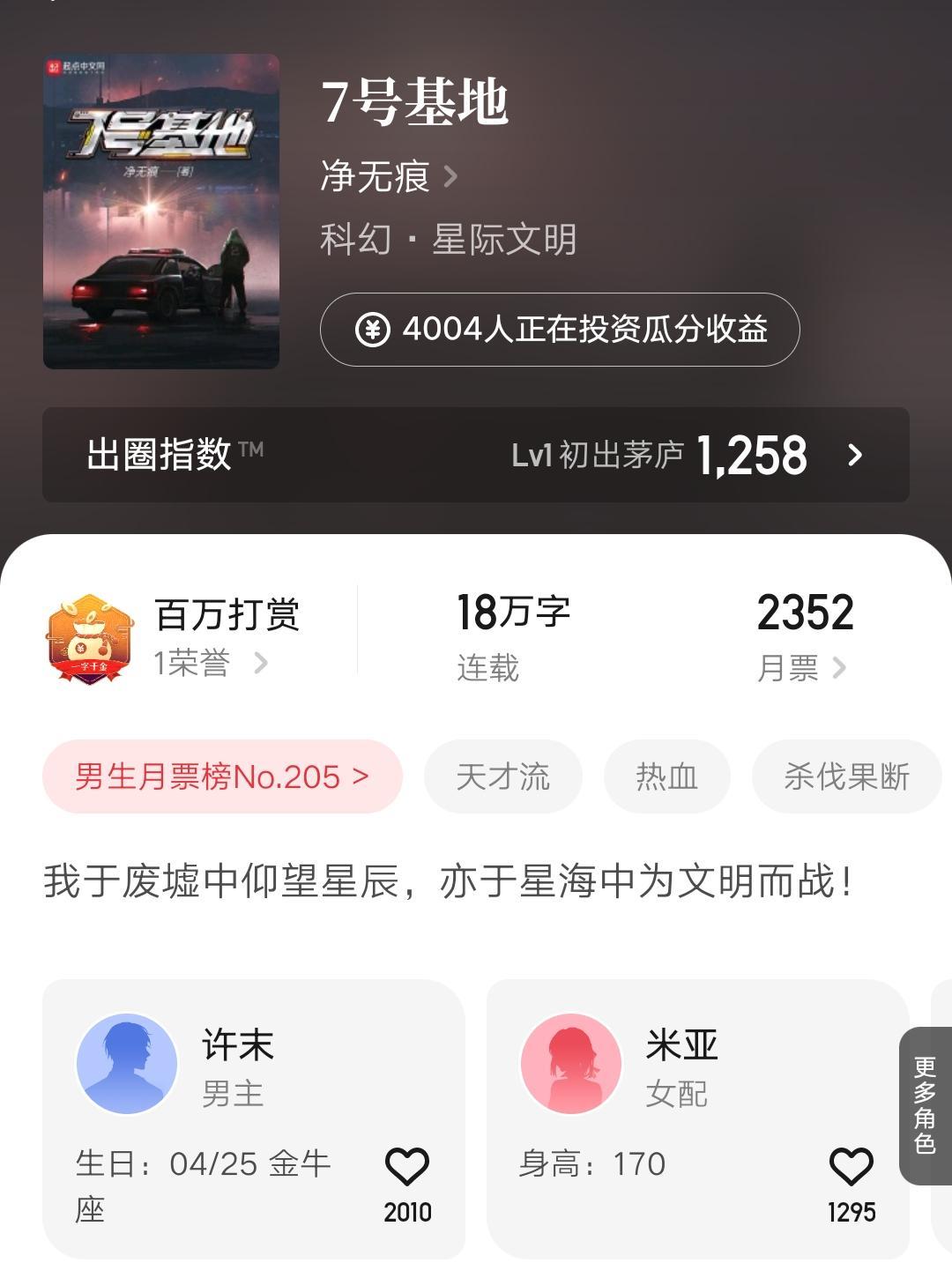This screenshot has width=952, height=1278.
Task: Like the character 米亚
Action: (x=851, y=1168)
